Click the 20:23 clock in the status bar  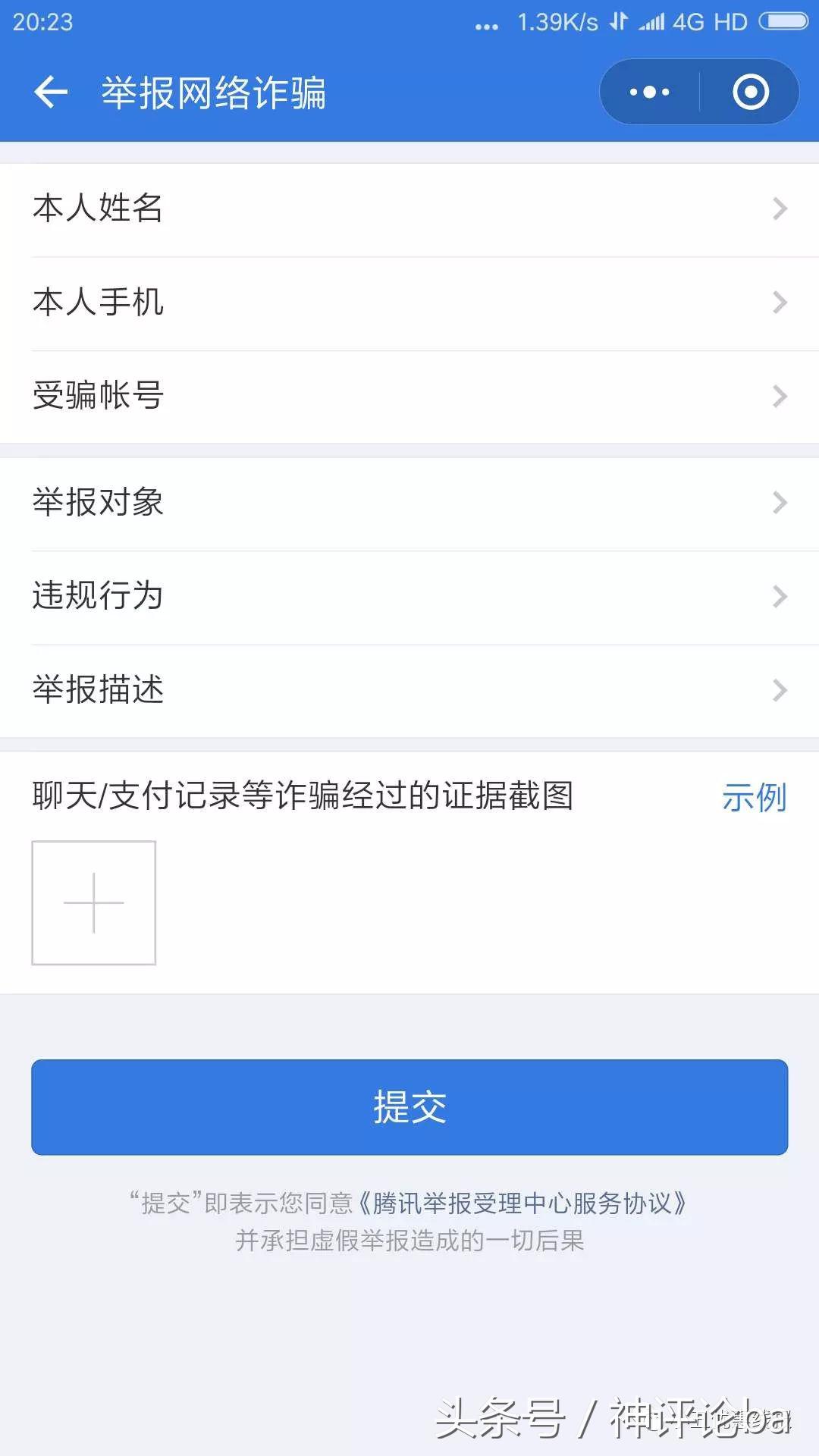(42, 23)
